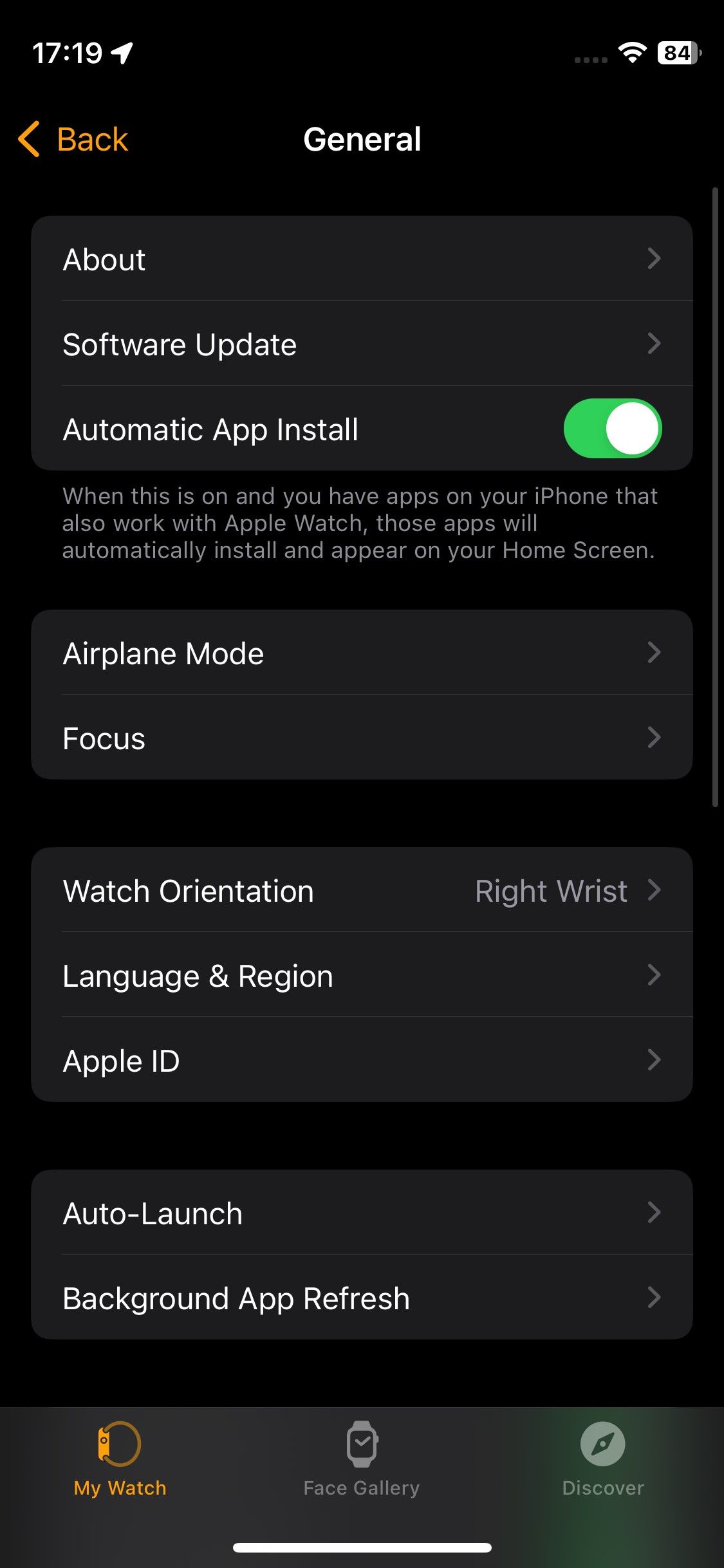The image size is (724, 1568).
Task: Expand the About row
Action: (362, 259)
